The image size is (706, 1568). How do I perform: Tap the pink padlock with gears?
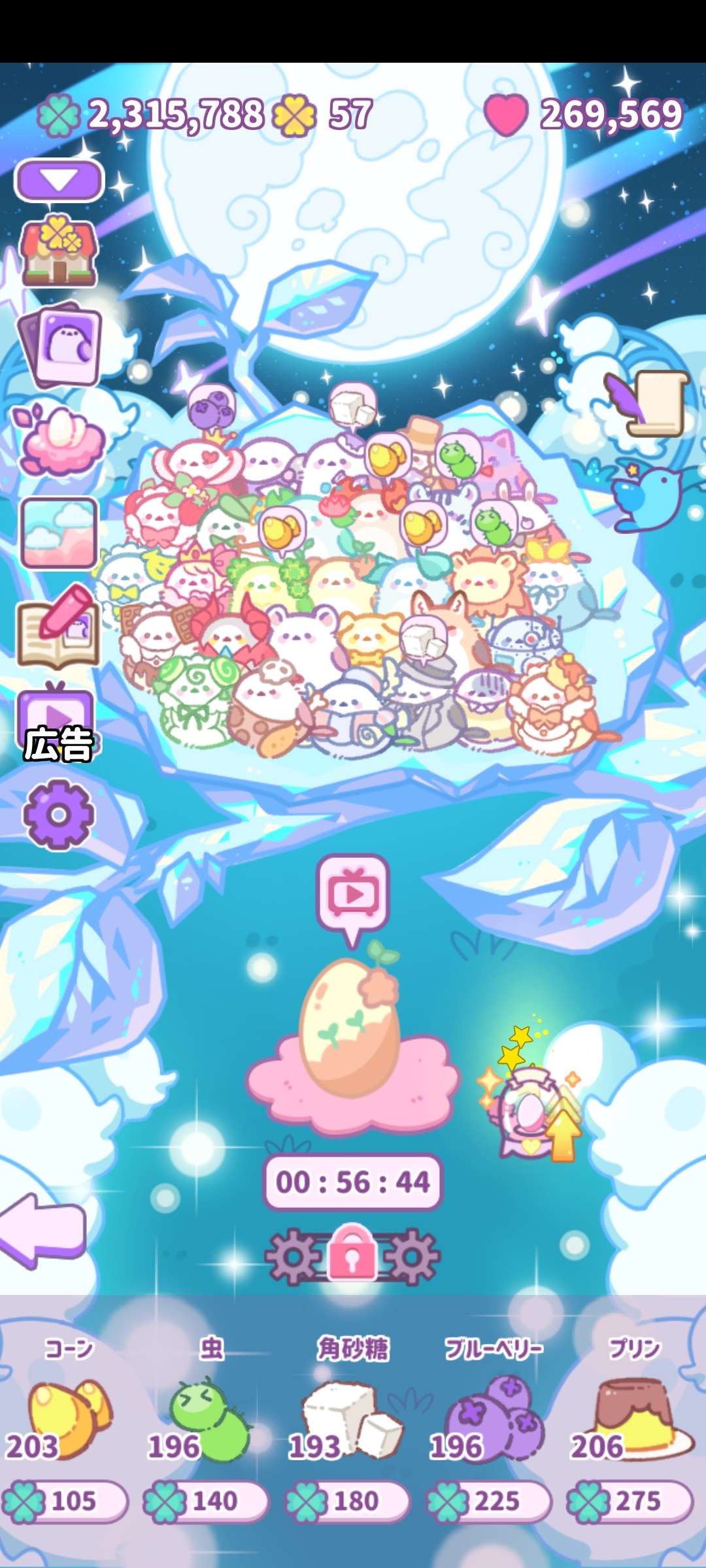(352, 1254)
